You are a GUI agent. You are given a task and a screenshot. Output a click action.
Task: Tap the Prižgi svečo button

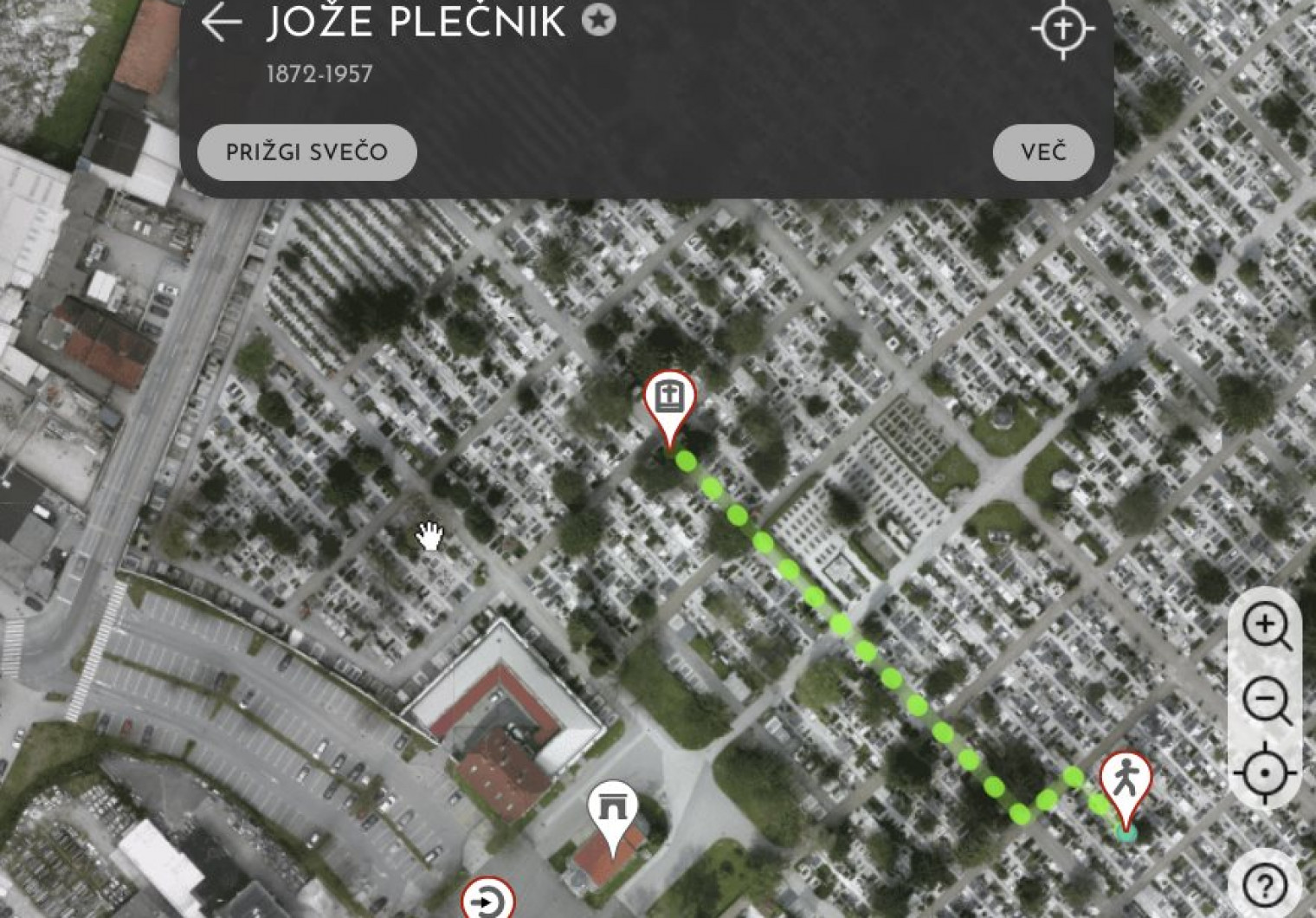[306, 152]
